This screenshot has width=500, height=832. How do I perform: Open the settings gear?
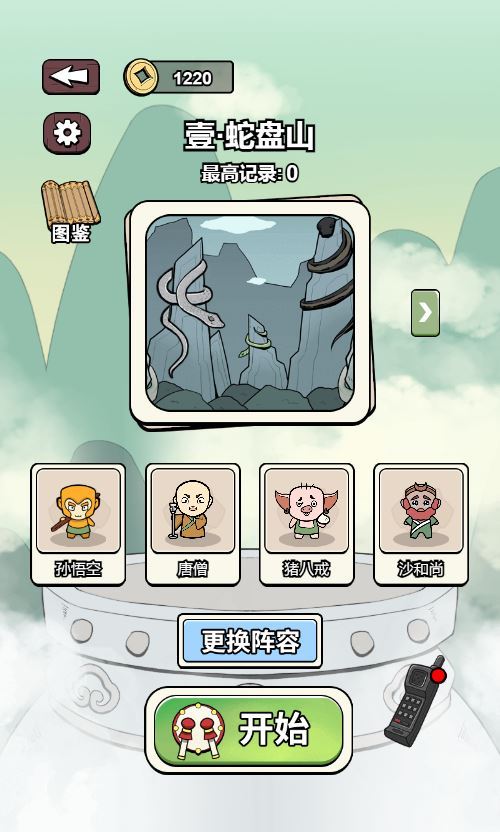click(67, 133)
